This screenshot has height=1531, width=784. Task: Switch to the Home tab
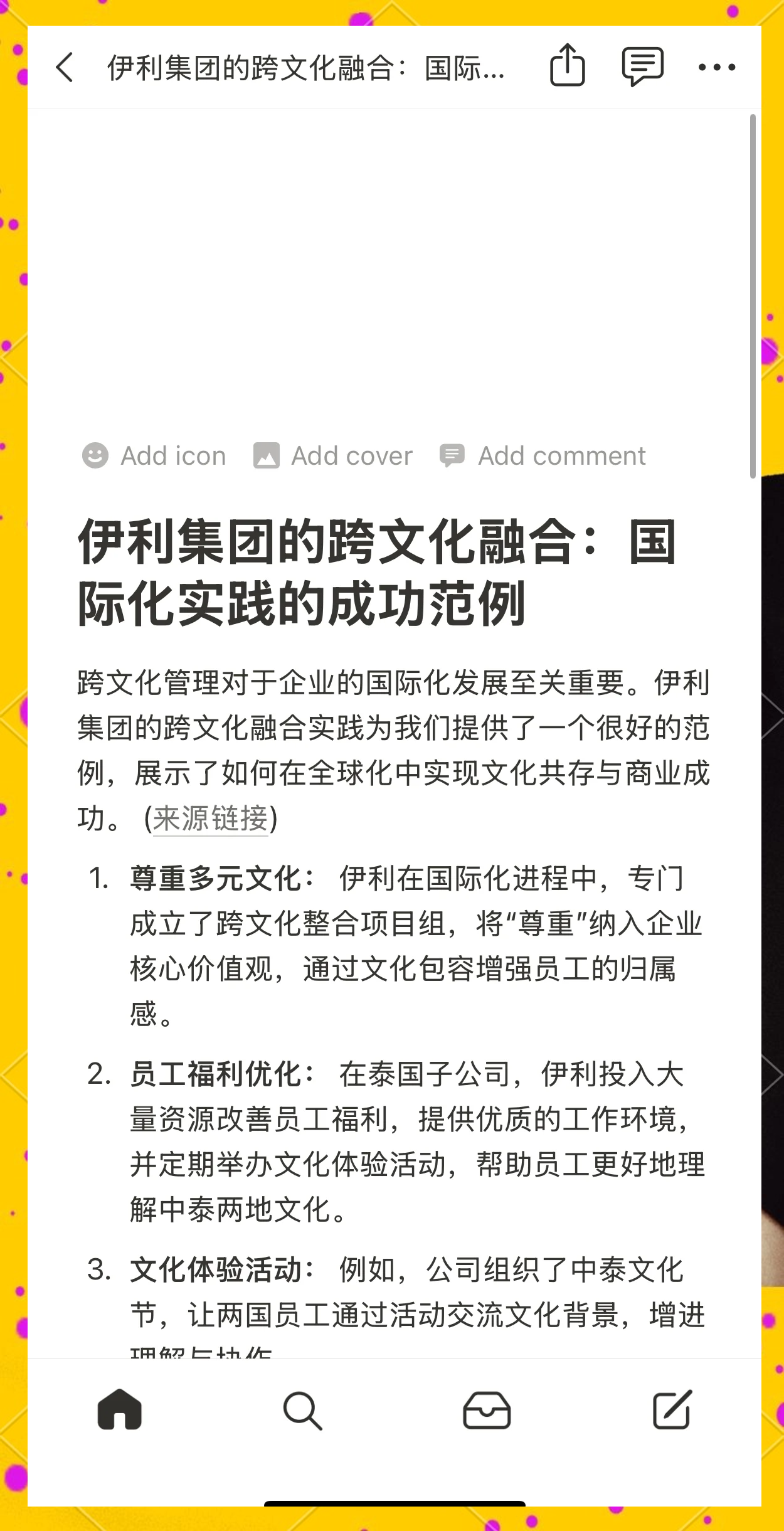tap(120, 1410)
